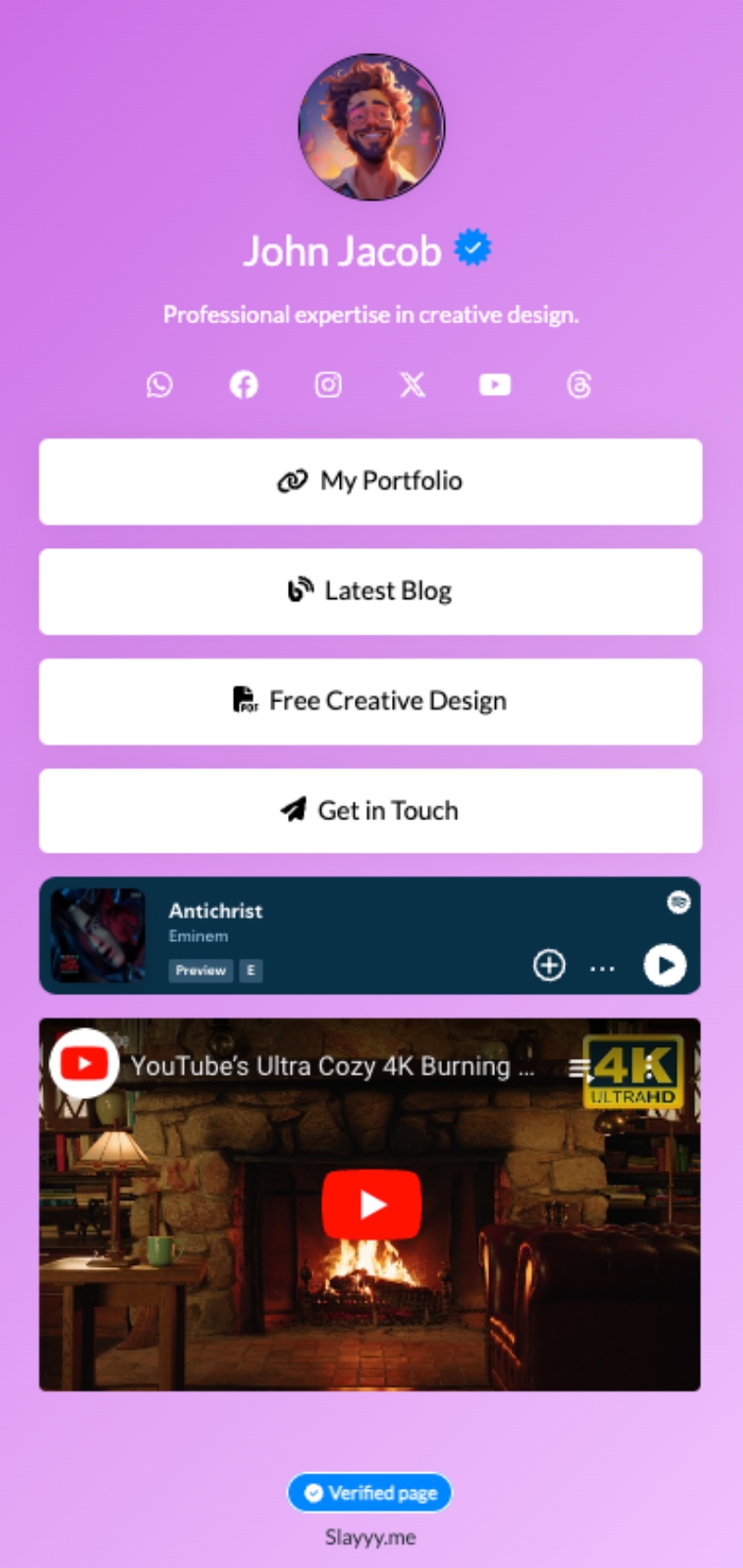Viewport: 743px width, 1568px height.
Task: Go to Latest Blog
Action: [x=371, y=591]
